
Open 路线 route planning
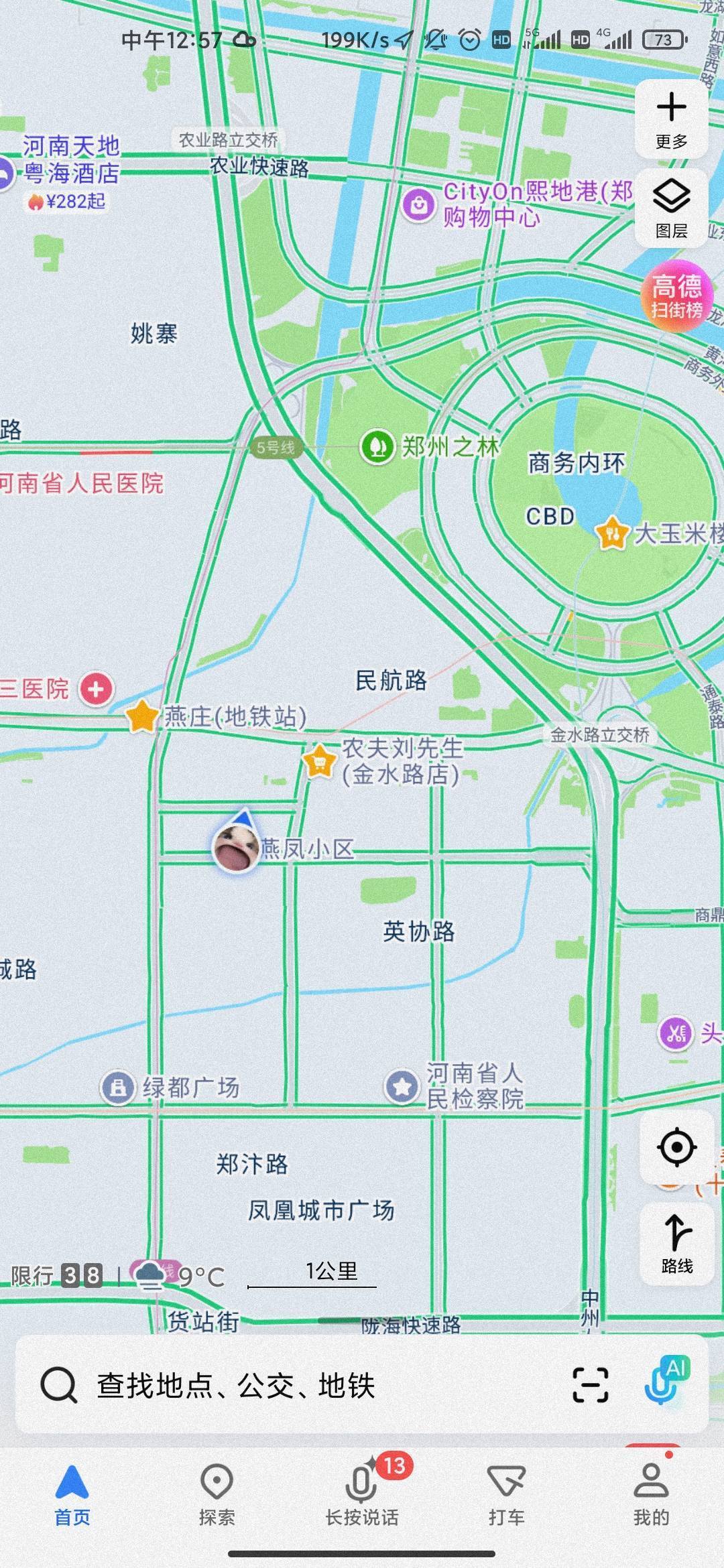(x=676, y=1244)
